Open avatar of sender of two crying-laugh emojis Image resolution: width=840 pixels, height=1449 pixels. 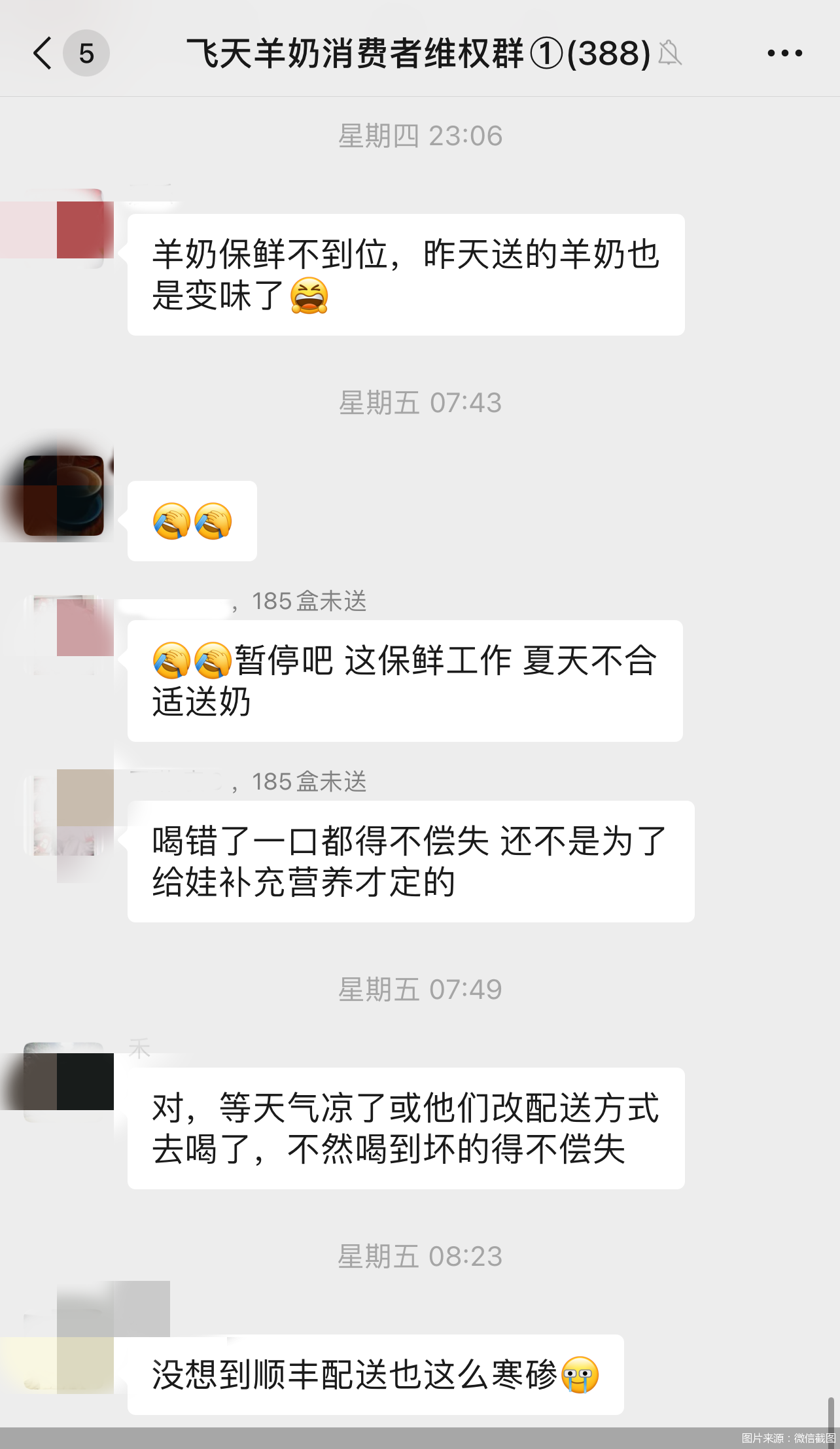[64, 495]
